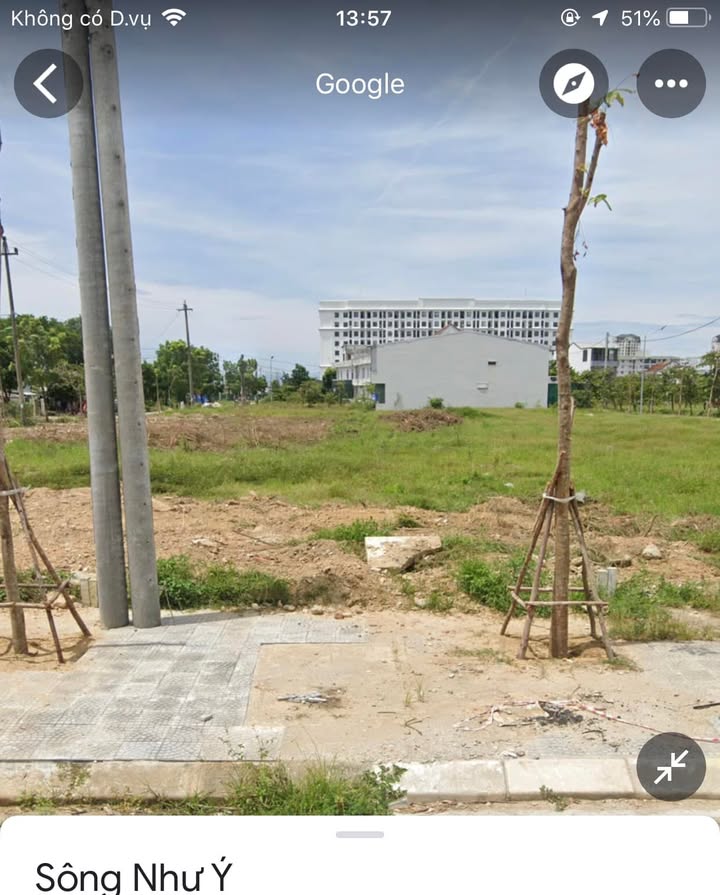The image size is (720, 895).
Task: Collapse the full-screen Street View
Action: 670,767
